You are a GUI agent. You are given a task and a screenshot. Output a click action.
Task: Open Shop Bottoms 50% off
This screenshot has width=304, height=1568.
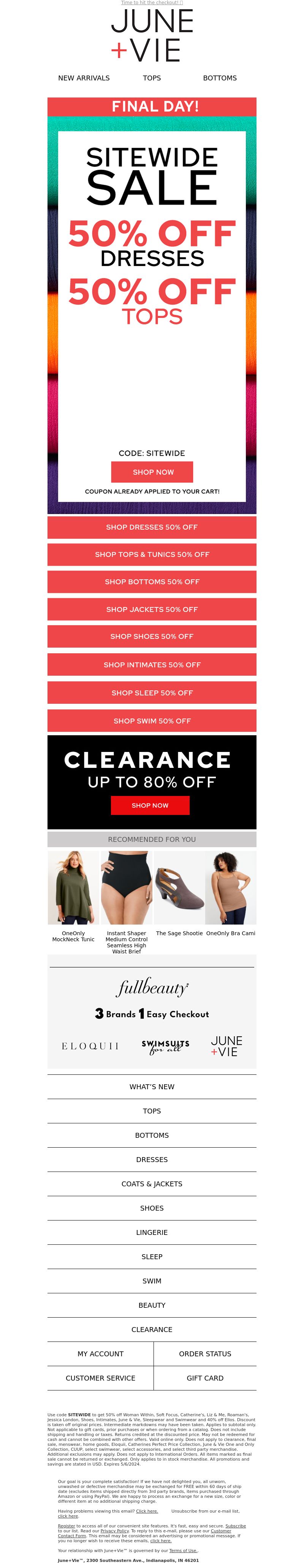coord(152,582)
